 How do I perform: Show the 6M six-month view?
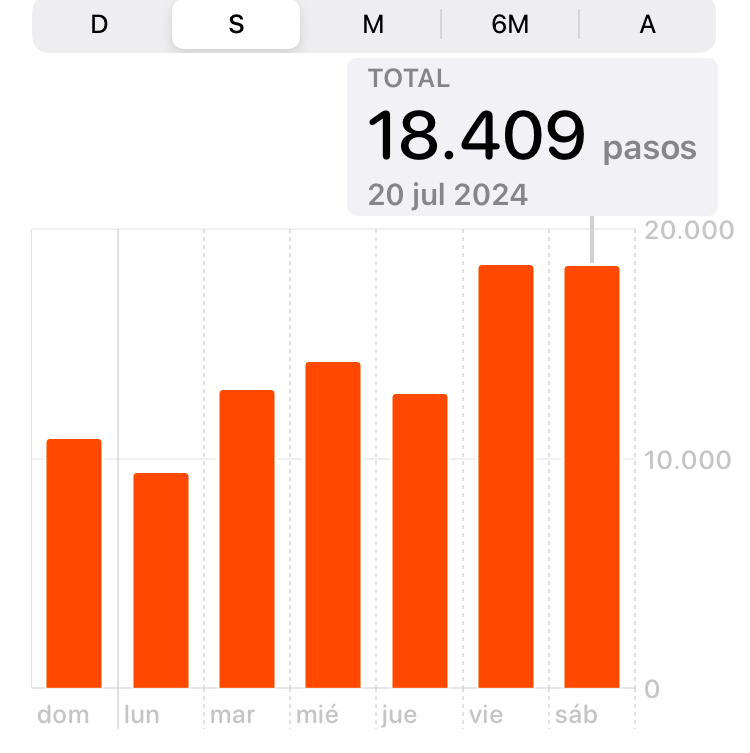[x=510, y=25]
